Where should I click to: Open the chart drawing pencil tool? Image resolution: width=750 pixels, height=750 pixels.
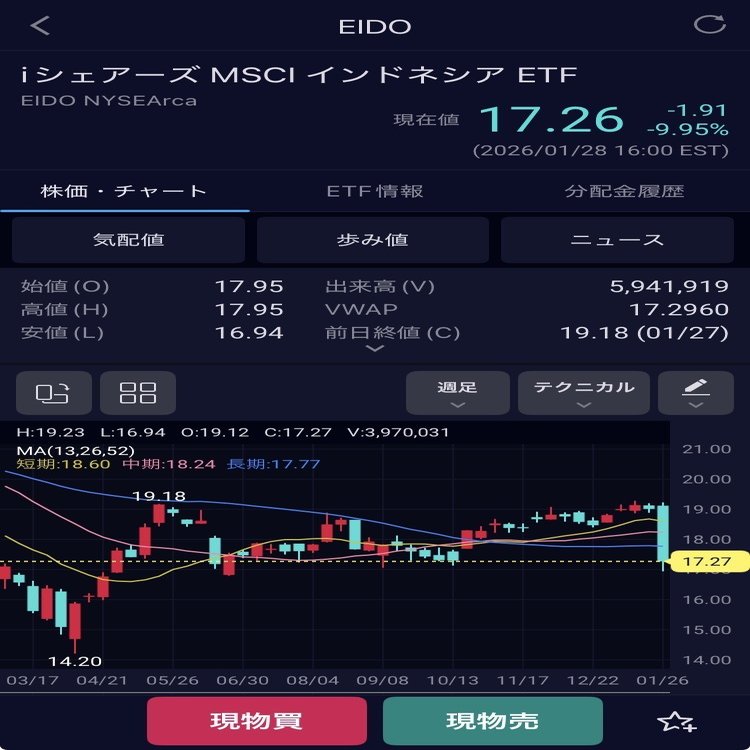pyautogui.click(x=696, y=392)
